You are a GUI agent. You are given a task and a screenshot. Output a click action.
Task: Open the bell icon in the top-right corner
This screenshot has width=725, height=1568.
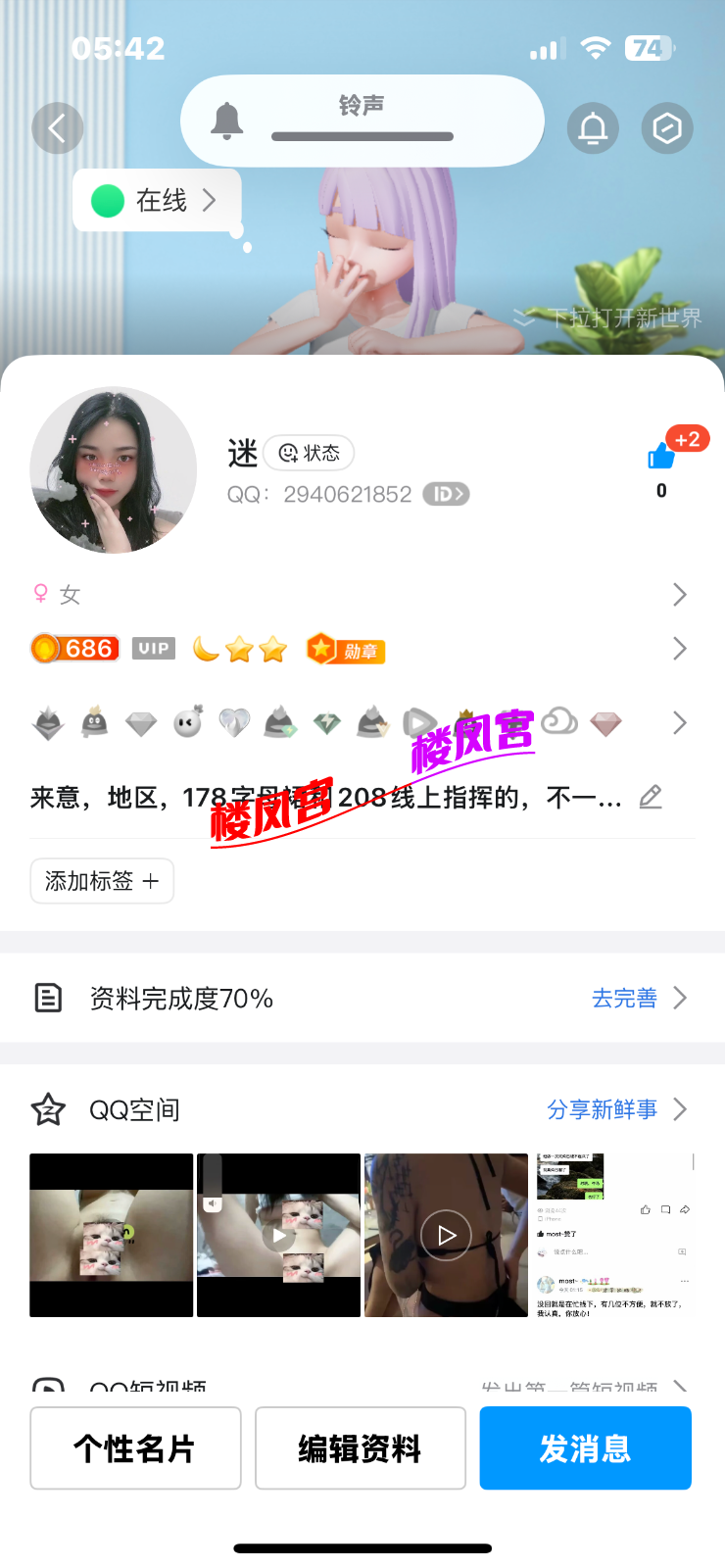(593, 128)
